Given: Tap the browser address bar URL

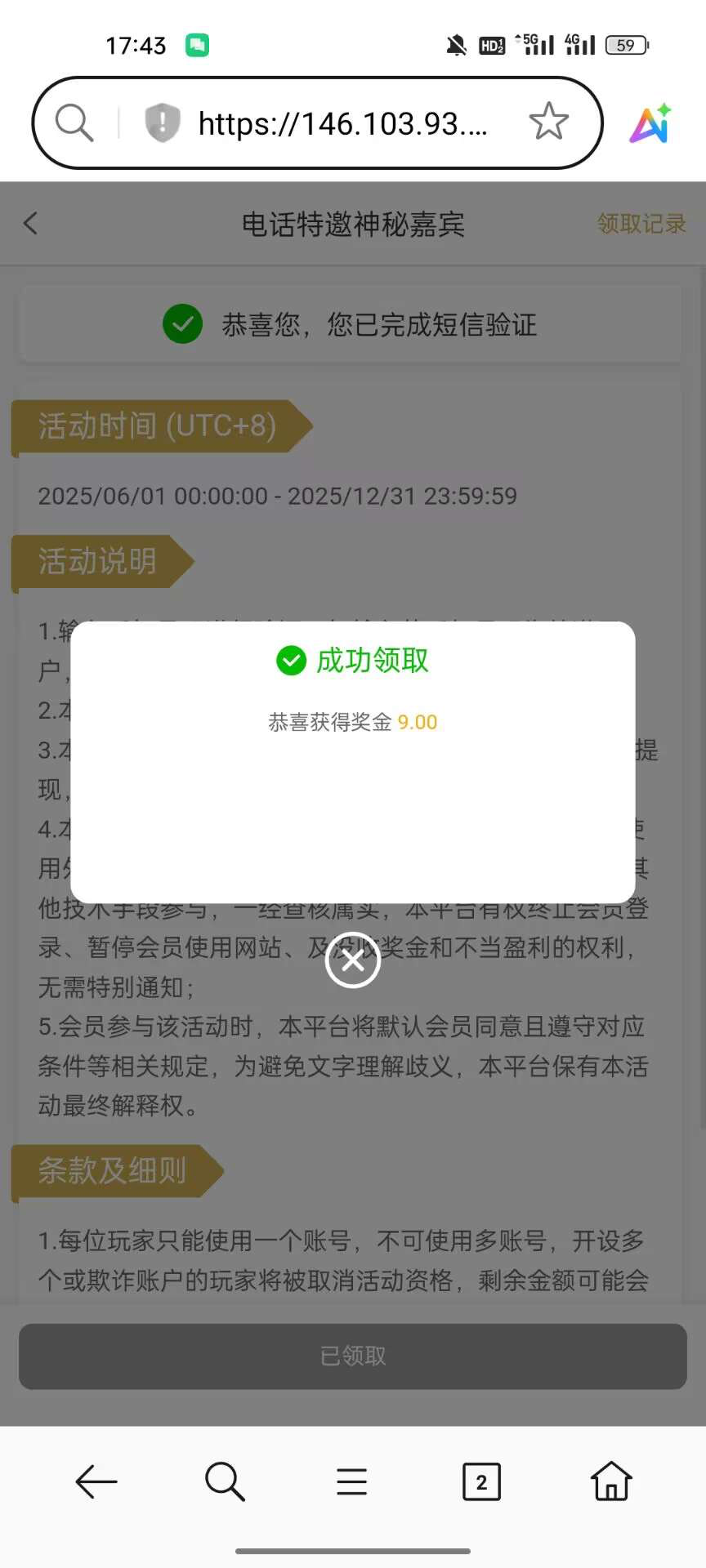Looking at the screenshot, I should click(342, 124).
